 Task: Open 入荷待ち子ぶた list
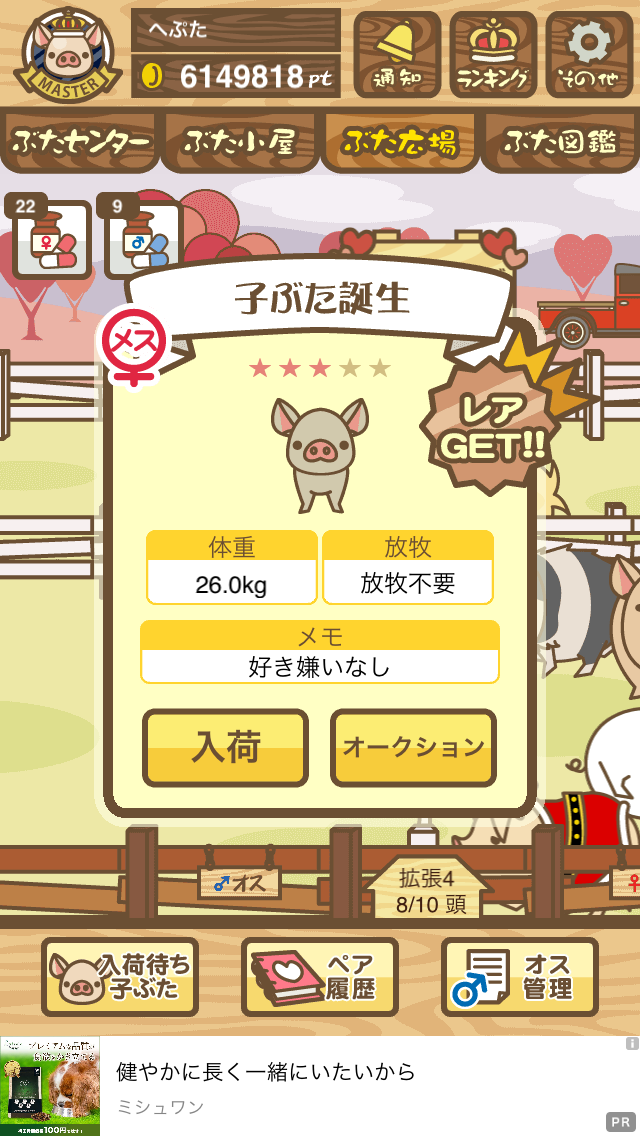120,977
